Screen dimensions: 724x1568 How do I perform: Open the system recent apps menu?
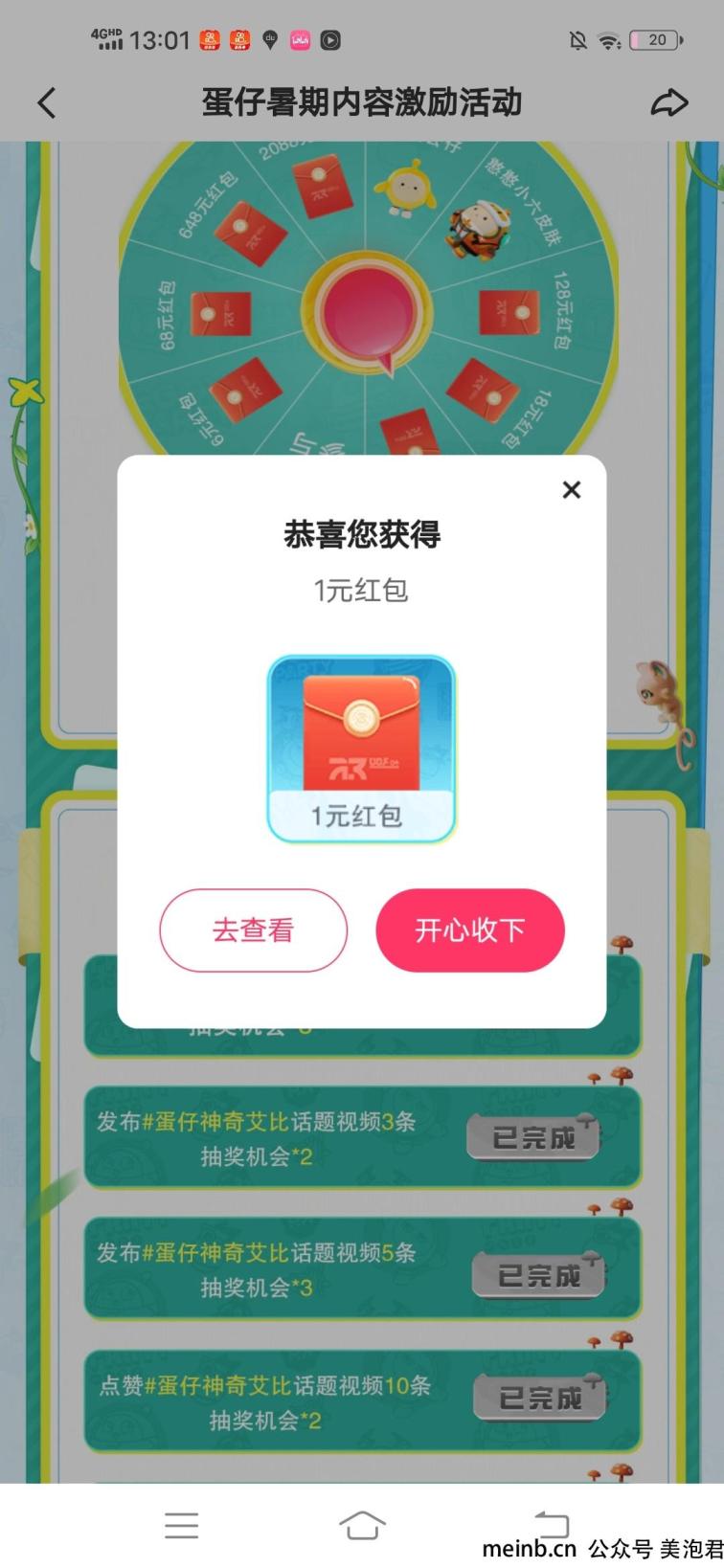(181, 1525)
